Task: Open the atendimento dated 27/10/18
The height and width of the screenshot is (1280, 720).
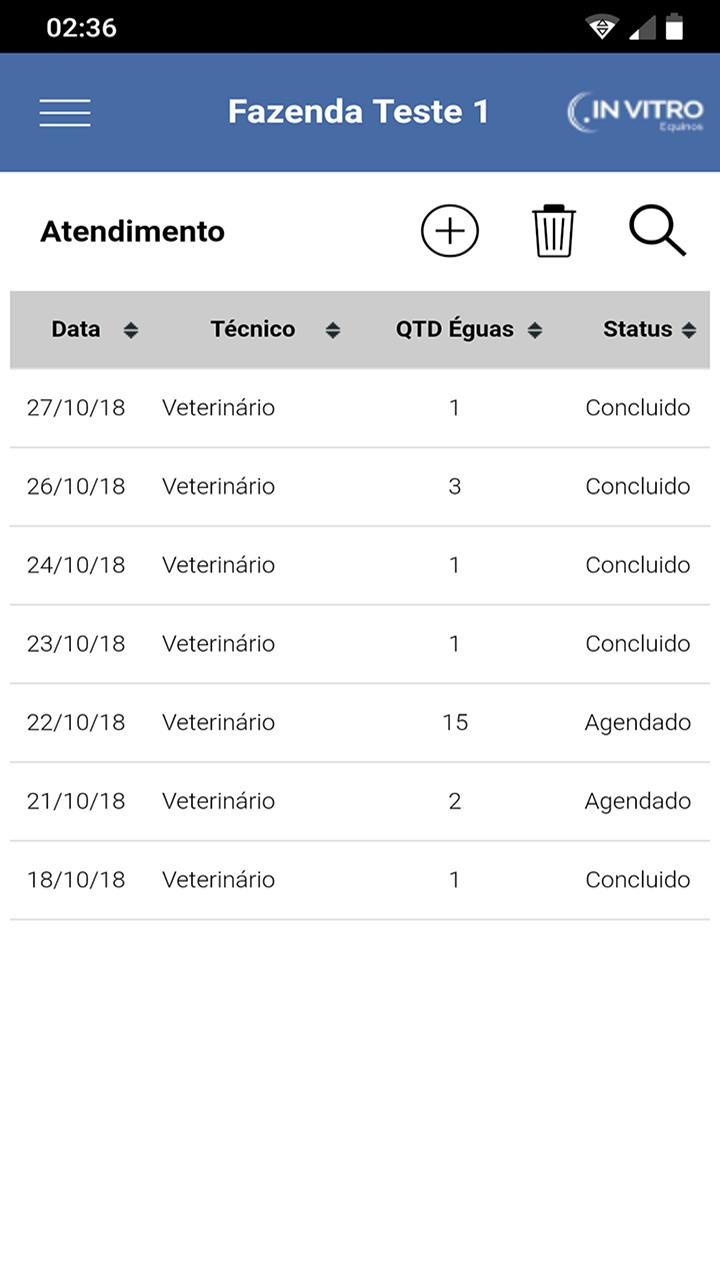Action: pyautogui.click(x=360, y=408)
